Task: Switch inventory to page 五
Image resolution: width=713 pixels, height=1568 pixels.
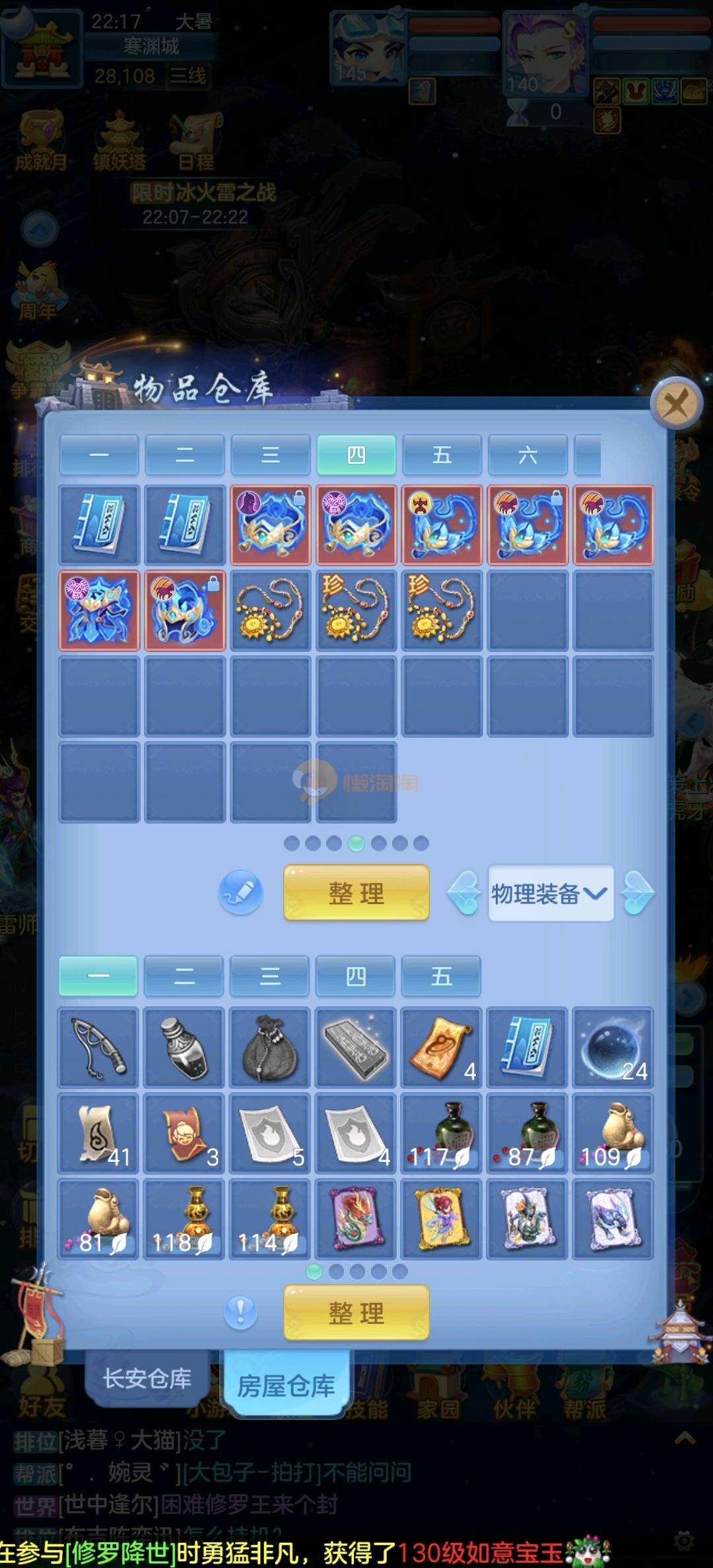Action: tap(441, 976)
